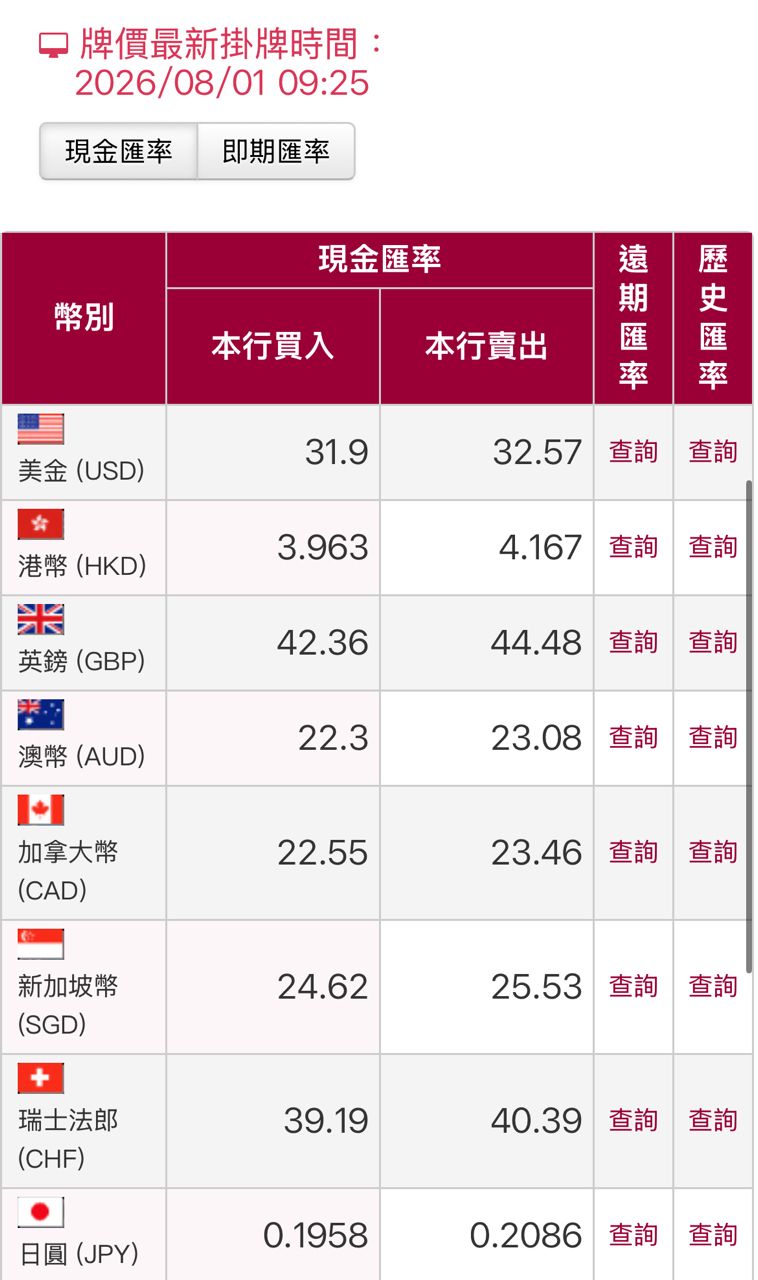Screen dimensions: 758x1280
Task: Open 遠期匯率 查詢 for 英鎊 (GBP)
Action: click(x=634, y=642)
